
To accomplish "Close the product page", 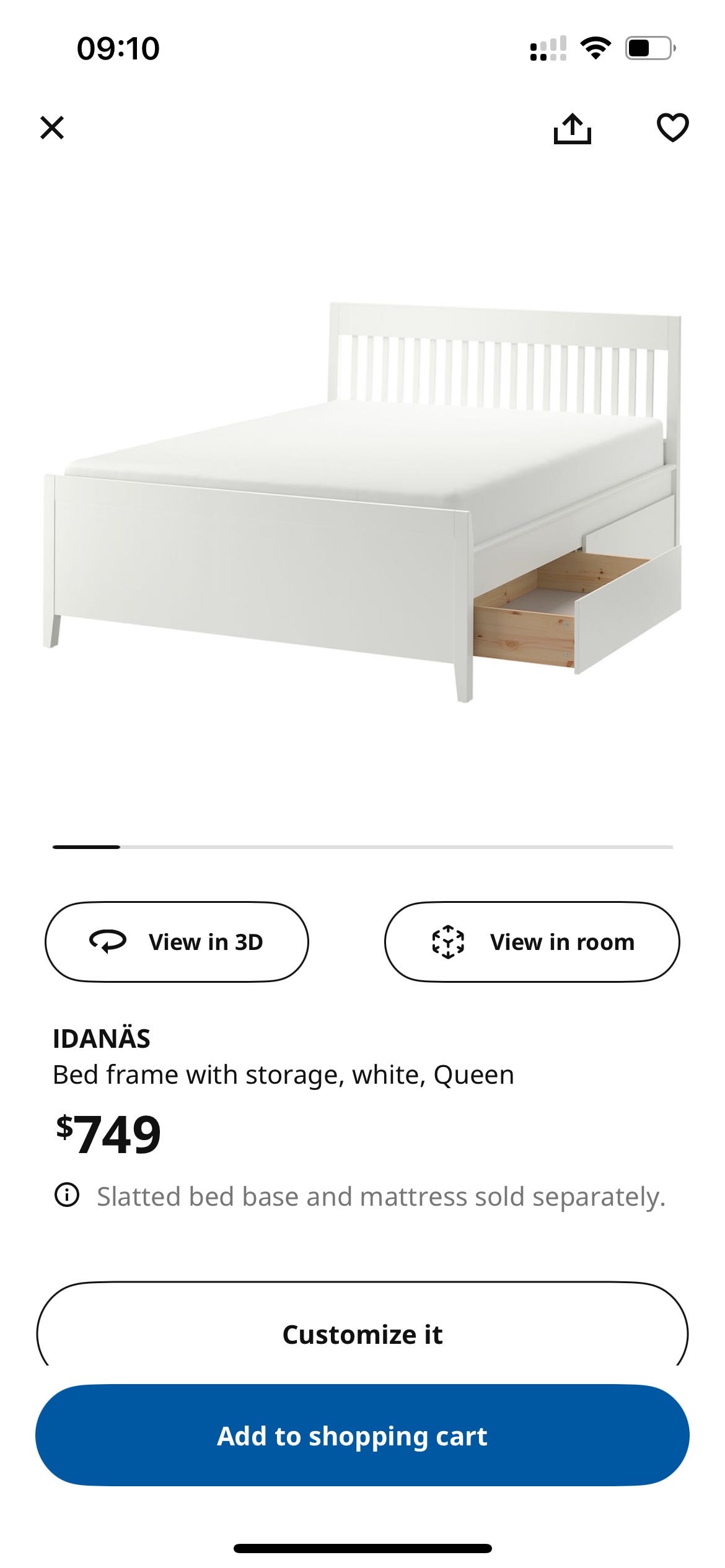I will [x=52, y=128].
